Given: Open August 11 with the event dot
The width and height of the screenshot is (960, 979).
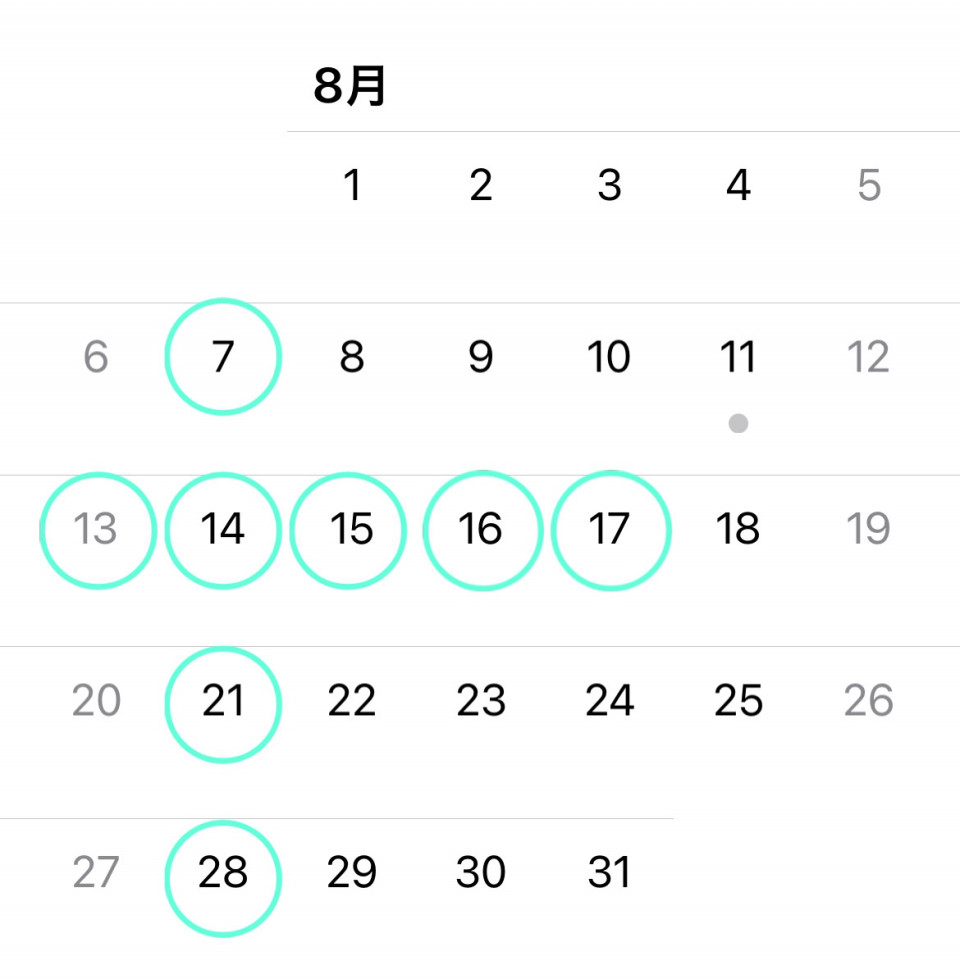Looking at the screenshot, I should pyautogui.click(x=738, y=357).
